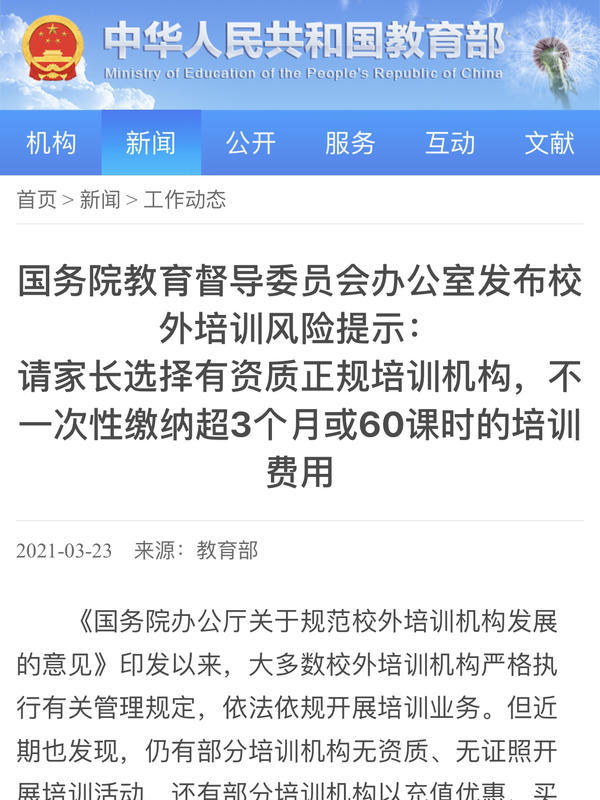Switch to the 机构 tab
Screen dimensions: 600x800
(50, 143)
